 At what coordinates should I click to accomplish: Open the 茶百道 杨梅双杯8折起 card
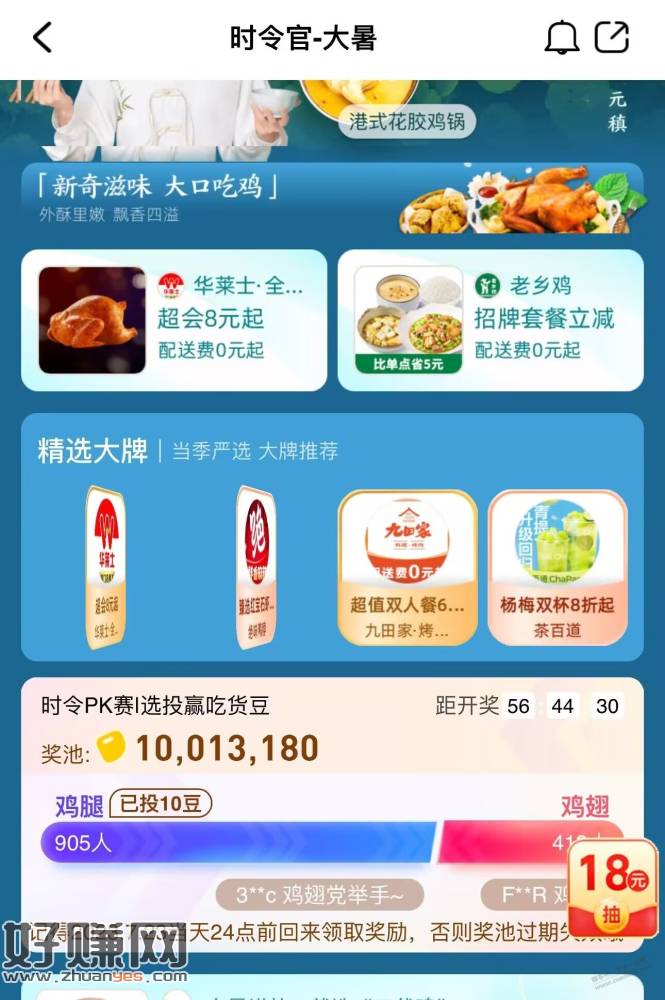coord(557,567)
